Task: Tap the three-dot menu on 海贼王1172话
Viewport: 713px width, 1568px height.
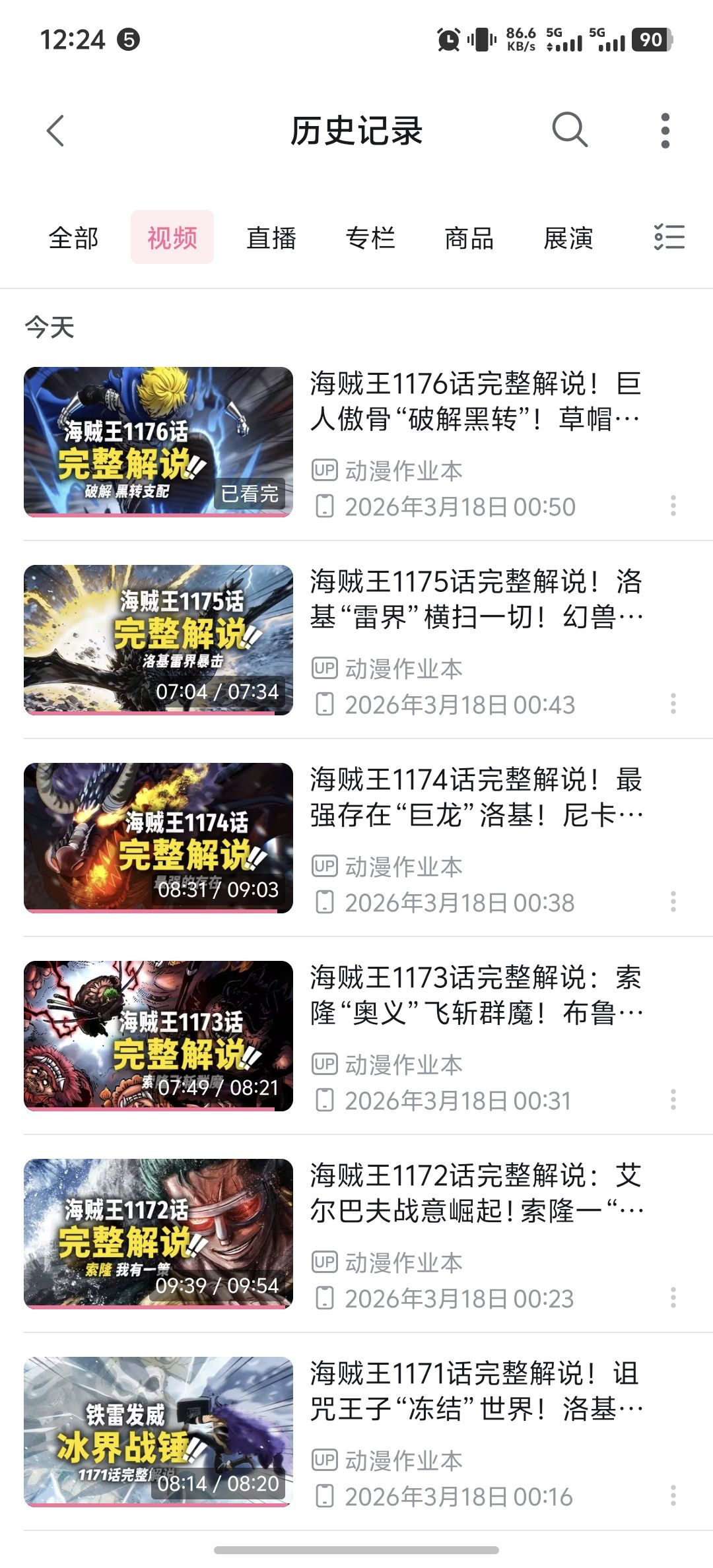Action: click(x=673, y=1298)
